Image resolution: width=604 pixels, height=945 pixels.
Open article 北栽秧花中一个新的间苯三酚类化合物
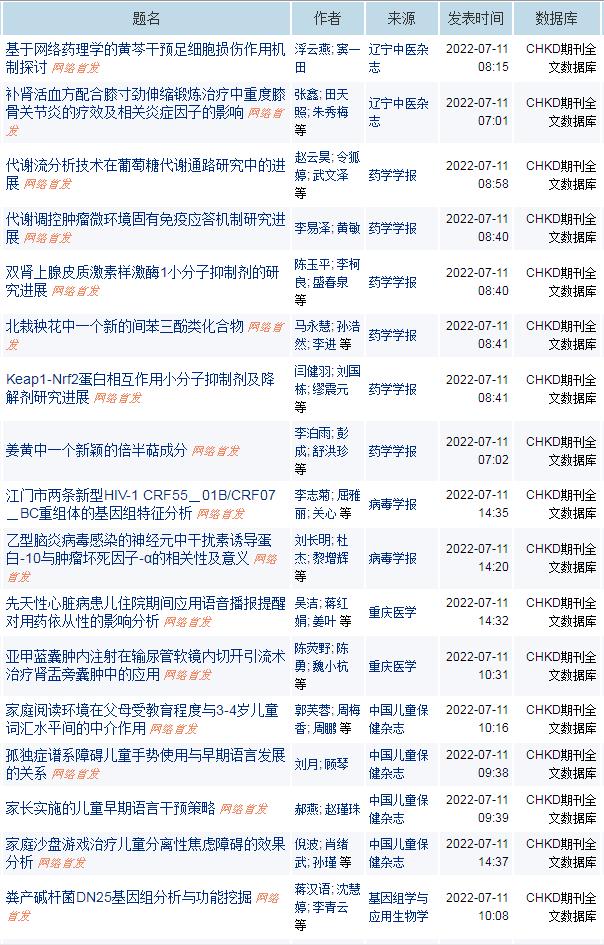(125, 326)
